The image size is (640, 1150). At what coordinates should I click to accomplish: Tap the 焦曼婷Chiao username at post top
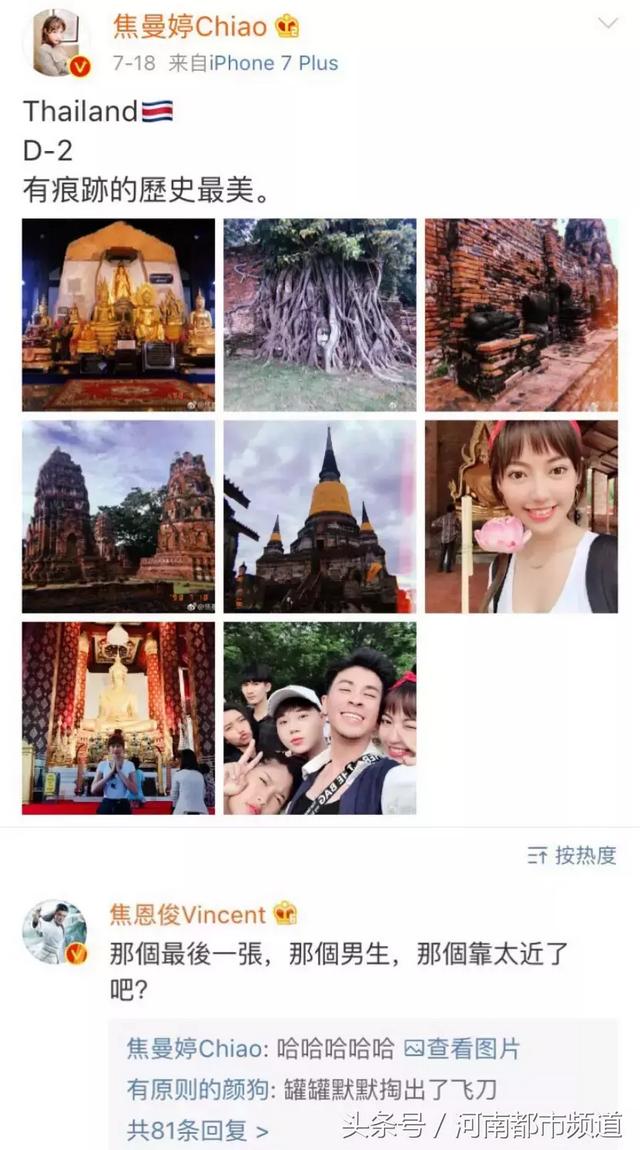point(190,27)
